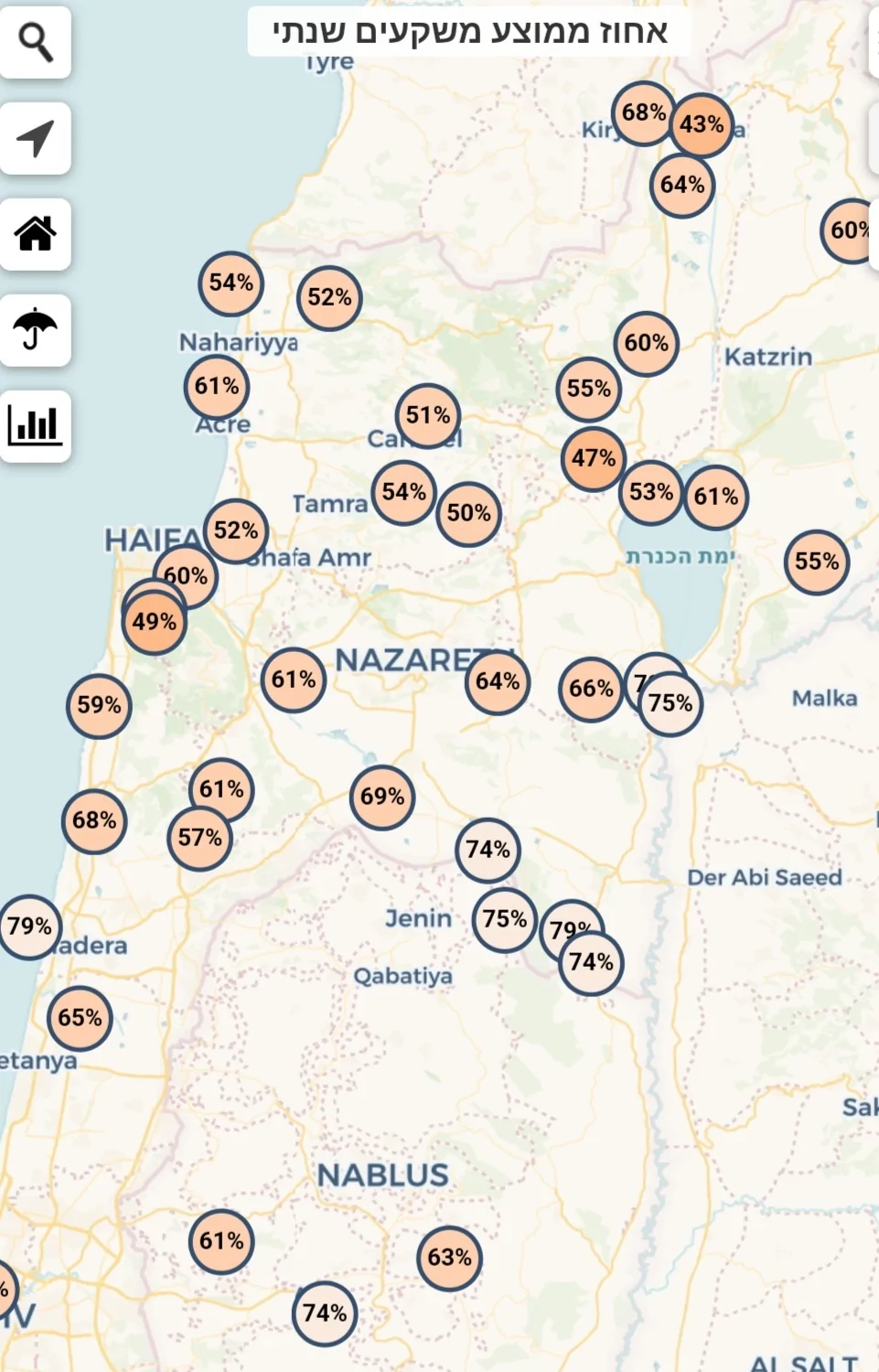Open the bar chart statistics
Image resolution: width=879 pixels, height=1372 pixels.
click(36, 426)
